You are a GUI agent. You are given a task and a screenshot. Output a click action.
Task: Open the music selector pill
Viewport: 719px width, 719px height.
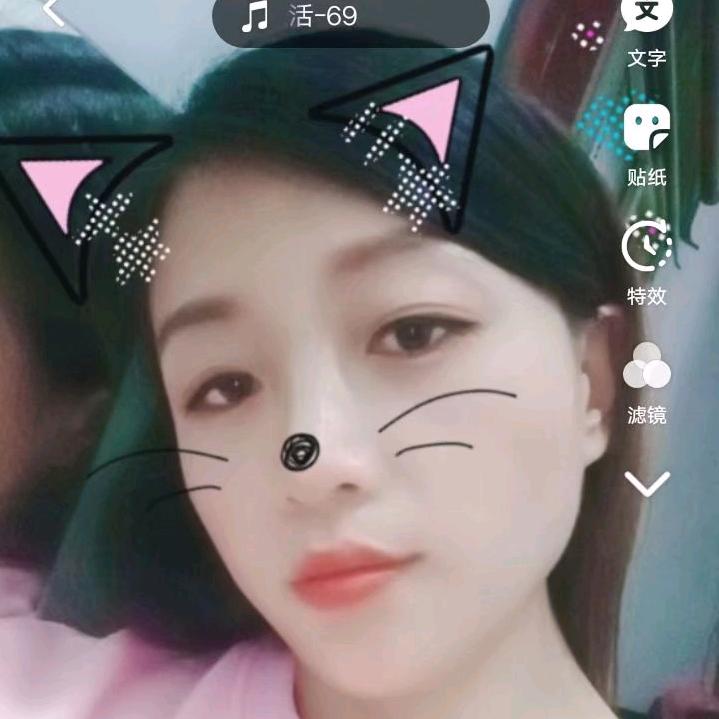[x=351, y=18]
